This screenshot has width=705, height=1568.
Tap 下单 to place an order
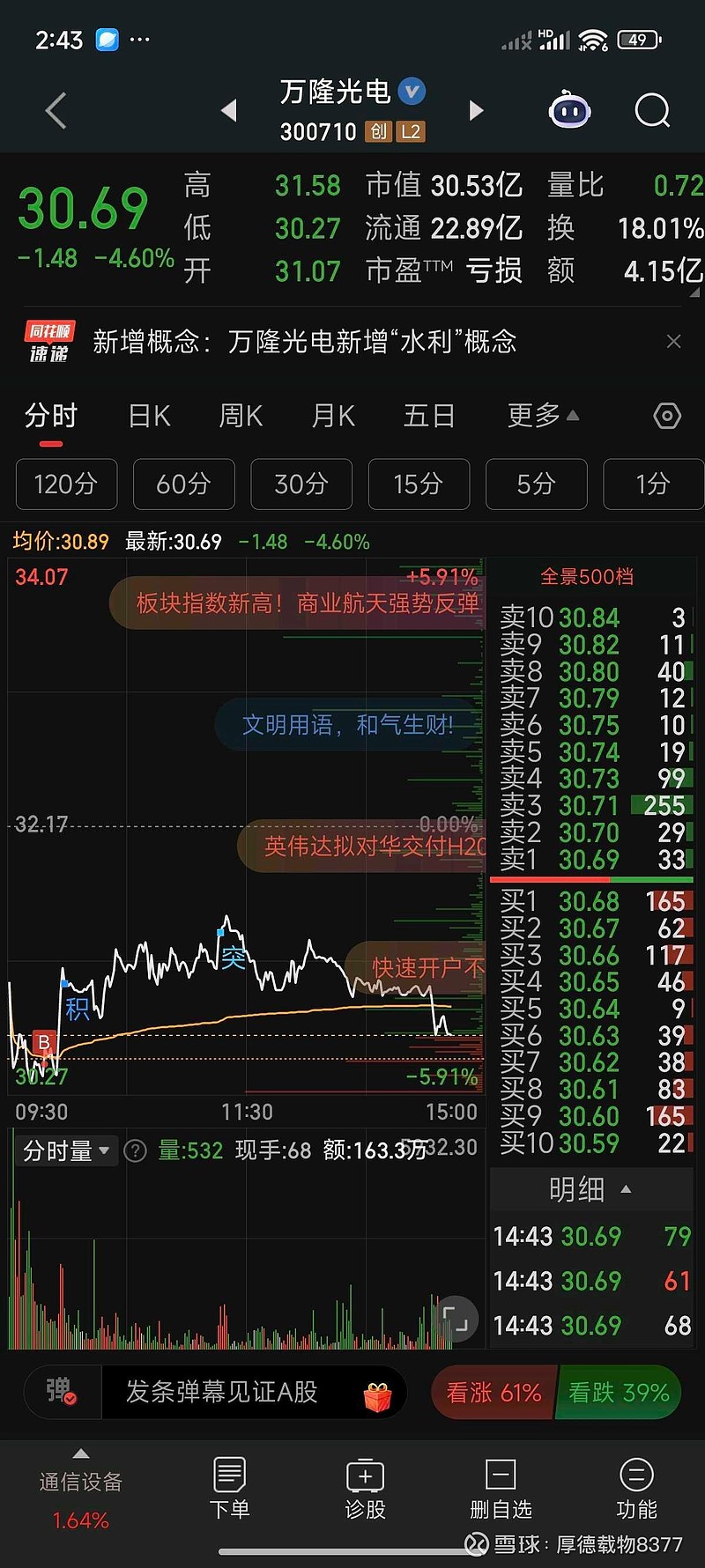229,1489
